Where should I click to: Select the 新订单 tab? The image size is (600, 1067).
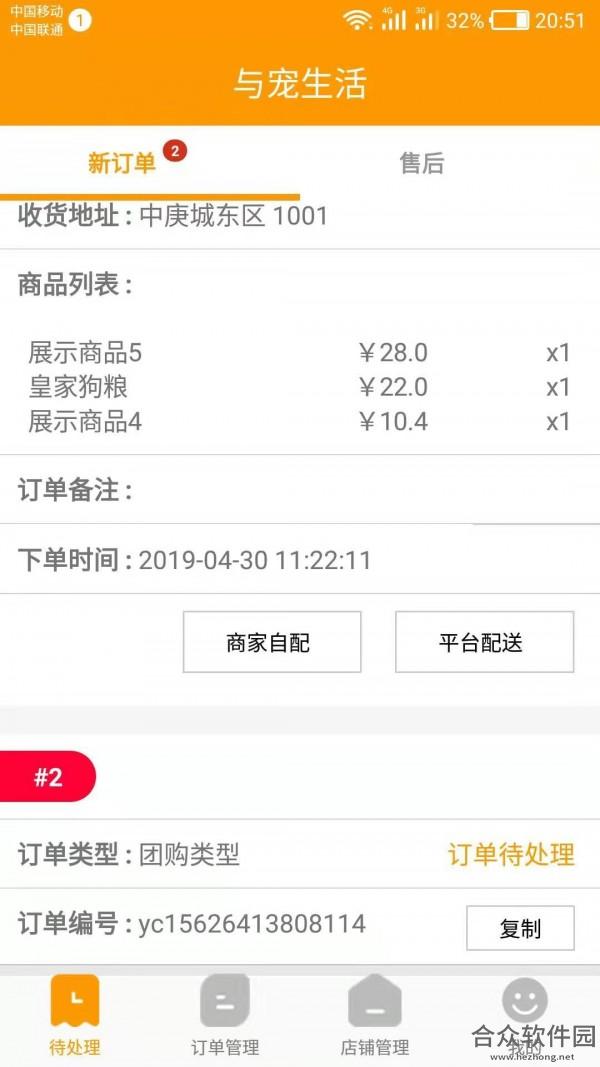tap(122, 163)
